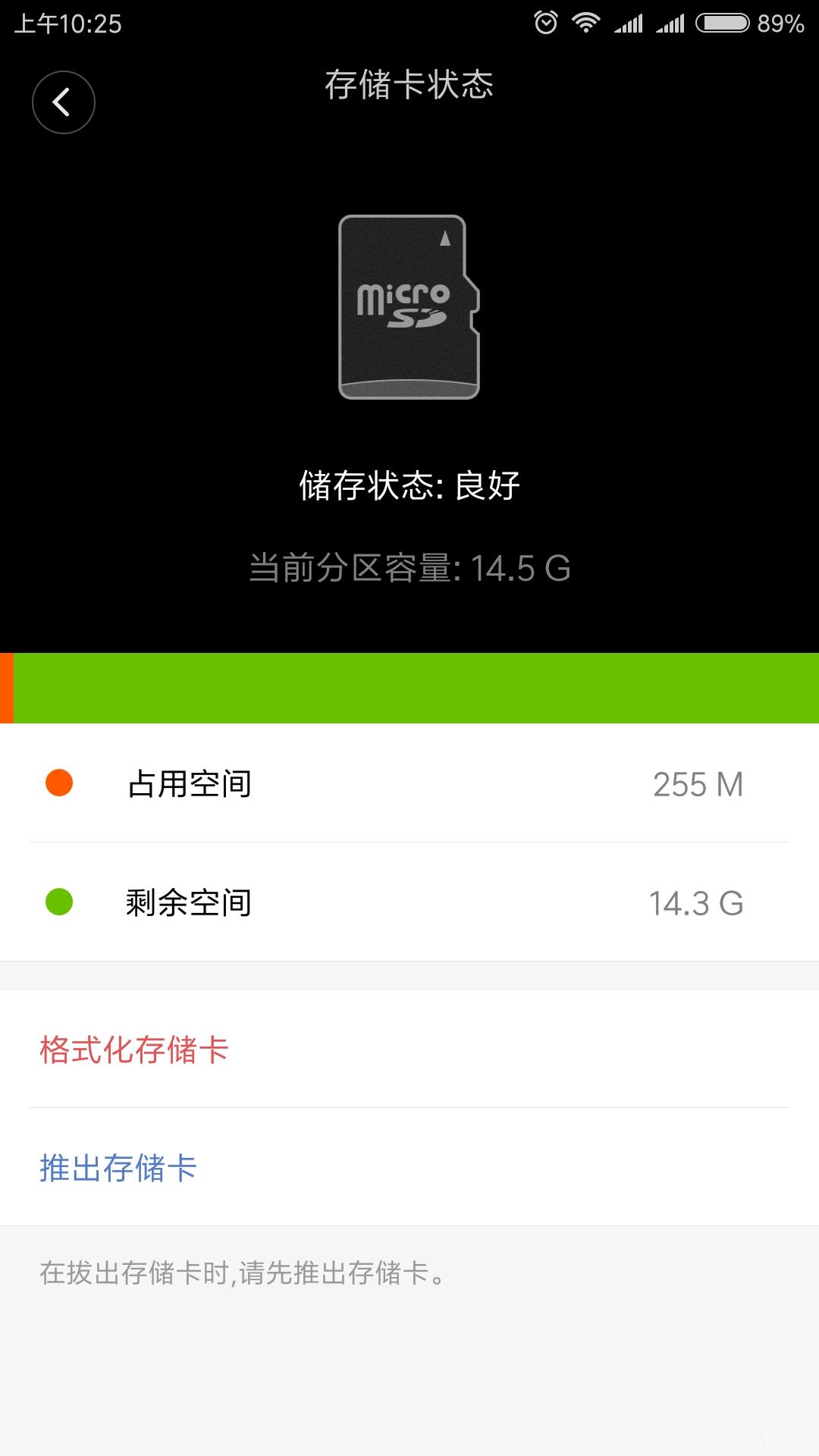Viewport: 819px width, 1456px height.
Task: Tap the orange dot next to 占用空间
Action: tap(61, 784)
